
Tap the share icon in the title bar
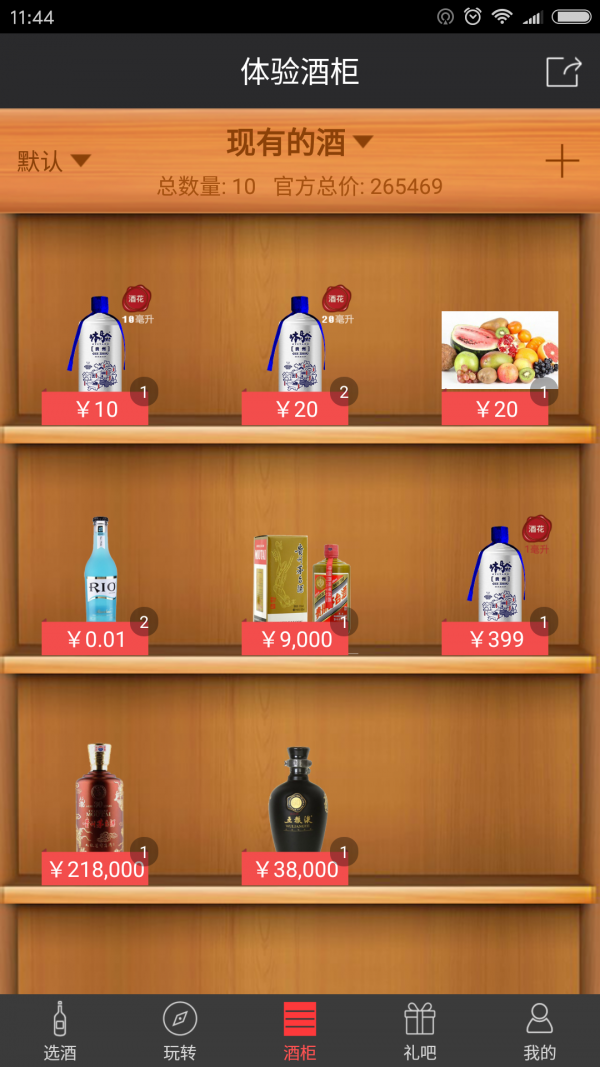point(563,72)
